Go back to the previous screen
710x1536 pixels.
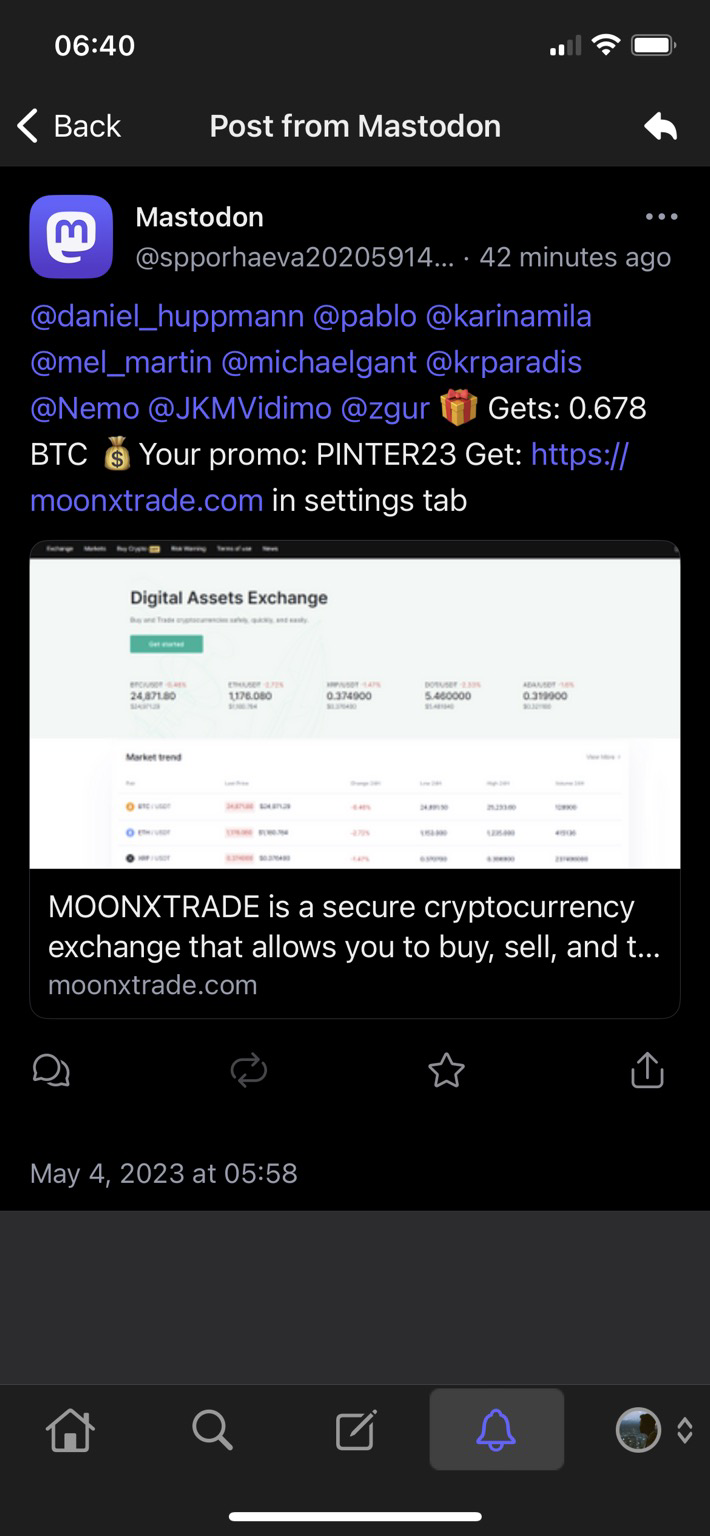point(68,126)
